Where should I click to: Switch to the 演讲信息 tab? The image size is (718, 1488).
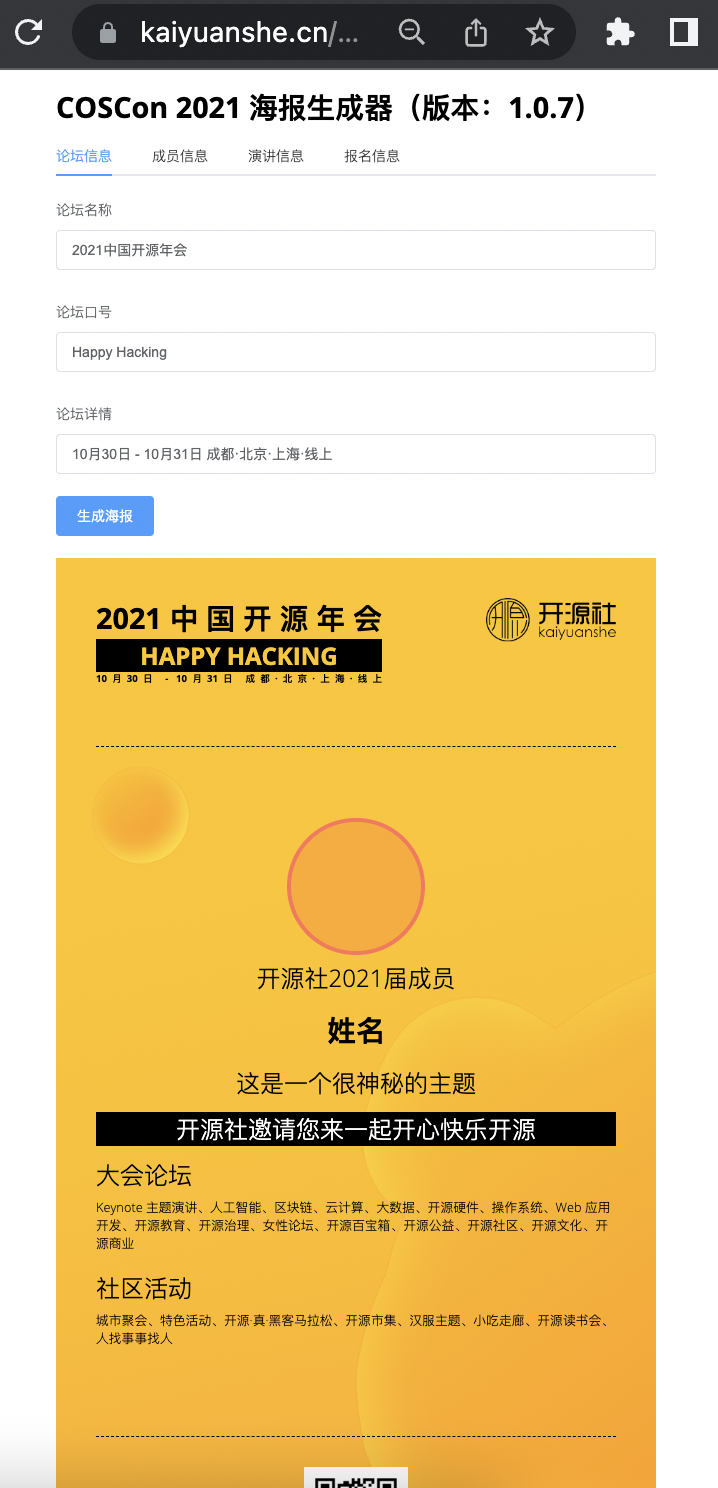tap(276, 156)
